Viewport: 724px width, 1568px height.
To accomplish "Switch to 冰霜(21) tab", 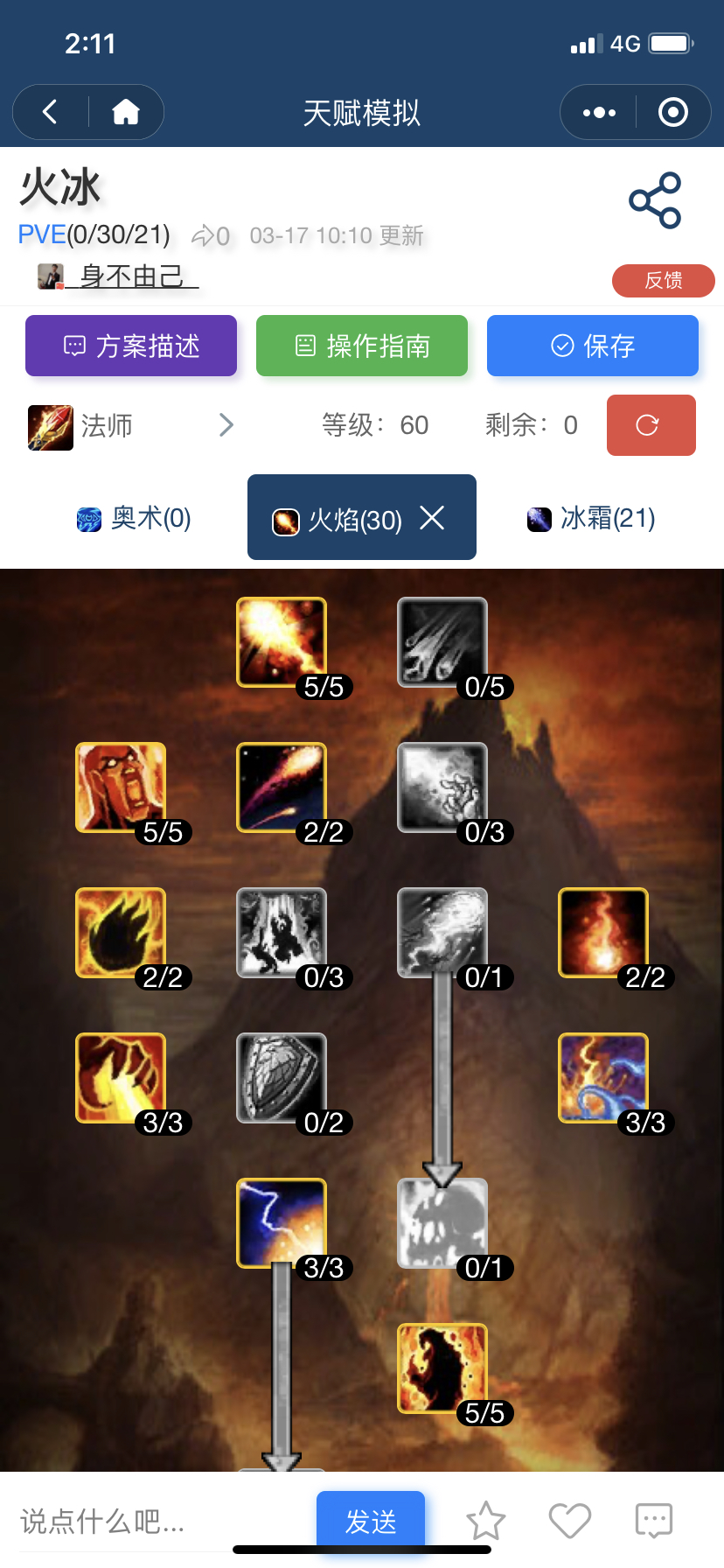I will coord(591,518).
